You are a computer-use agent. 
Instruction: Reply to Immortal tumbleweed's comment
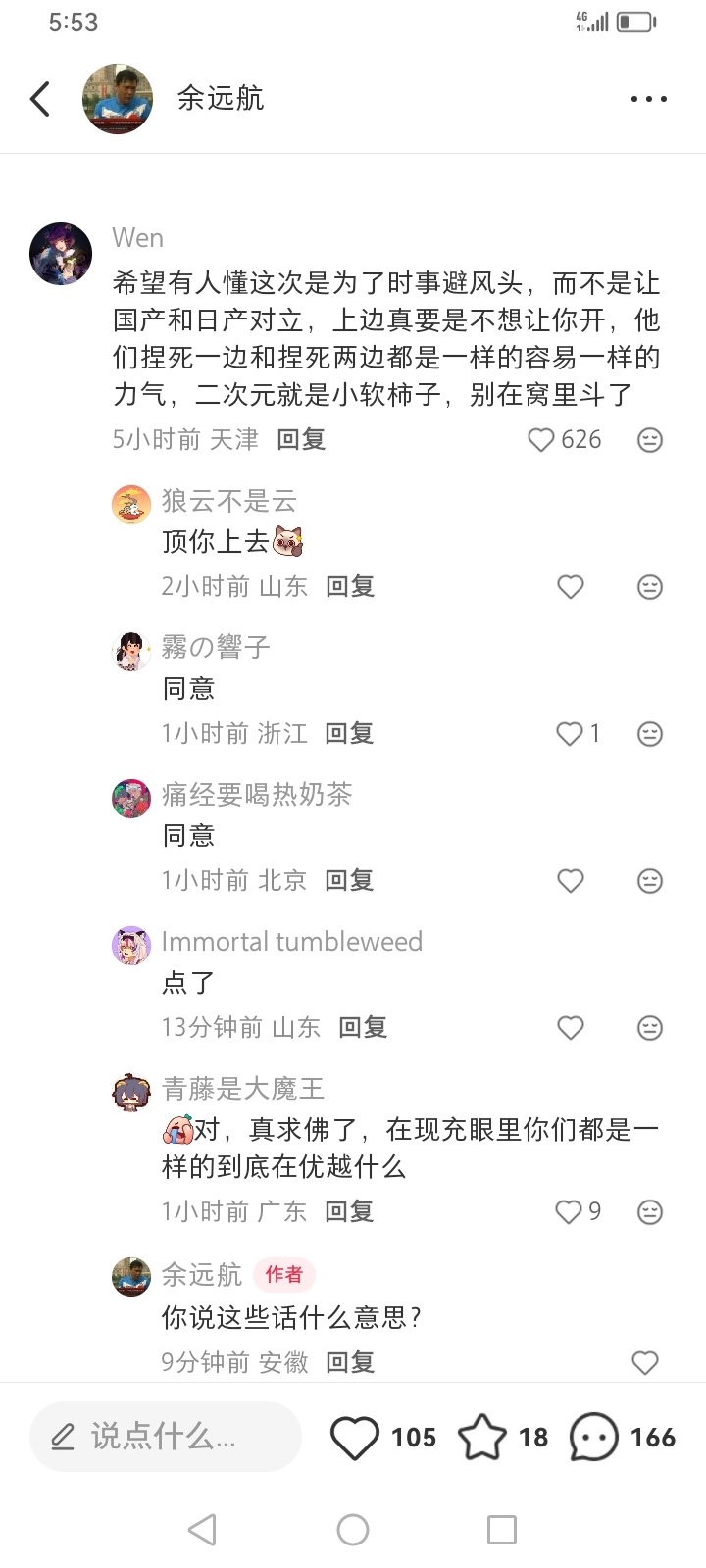tap(363, 1028)
